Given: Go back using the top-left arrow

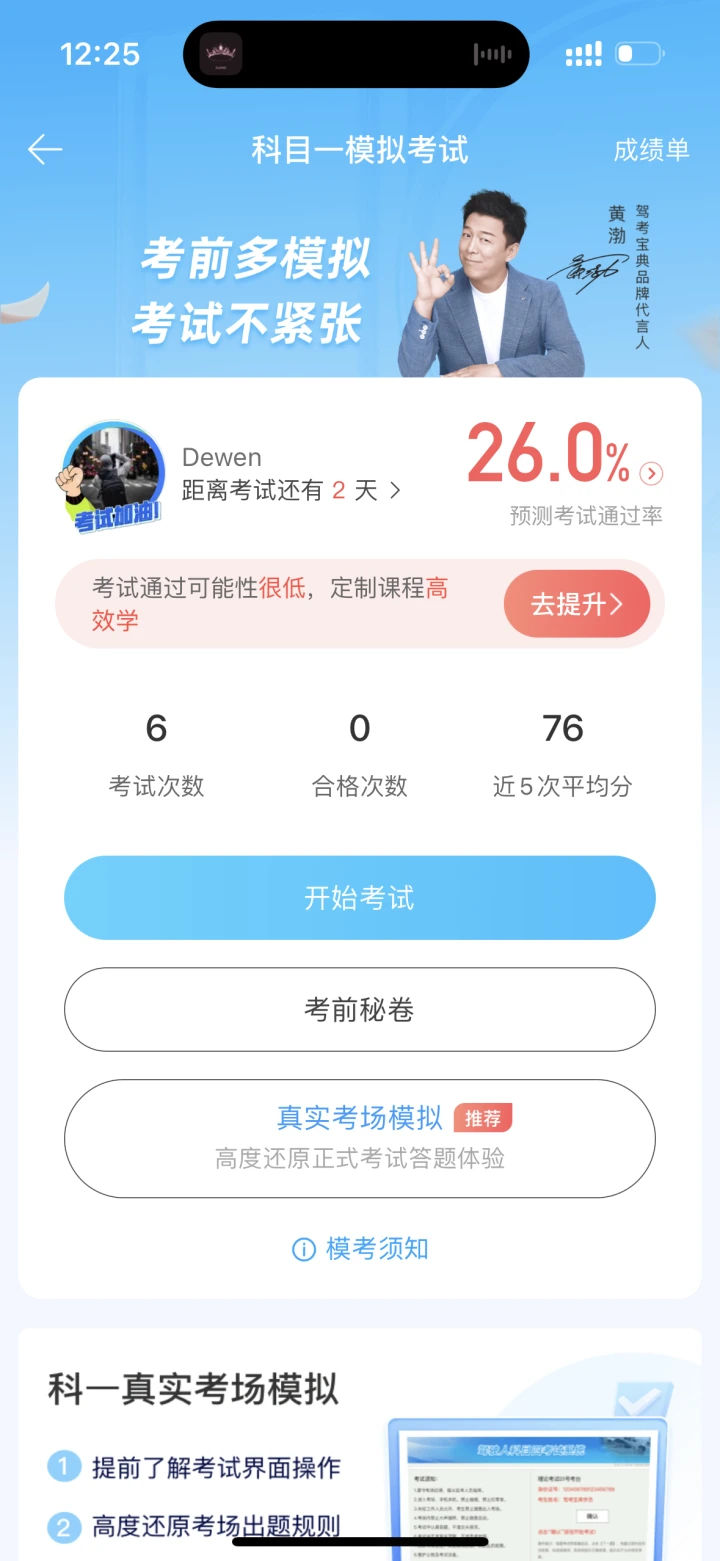Looking at the screenshot, I should (x=45, y=150).
